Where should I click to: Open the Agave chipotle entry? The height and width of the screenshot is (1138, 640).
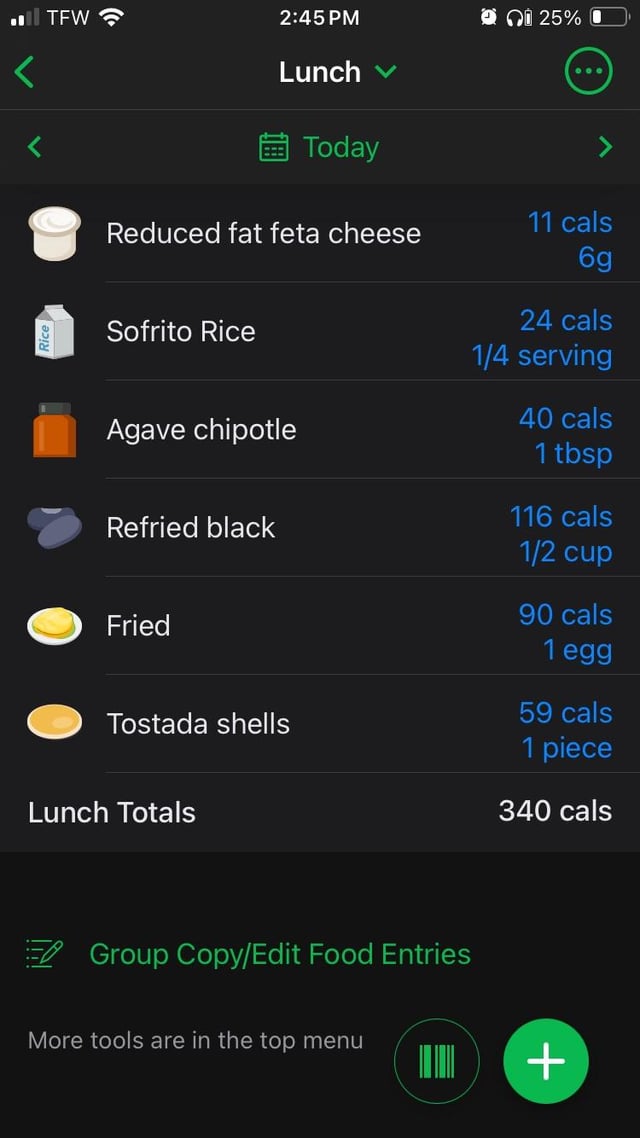pyautogui.click(x=320, y=430)
